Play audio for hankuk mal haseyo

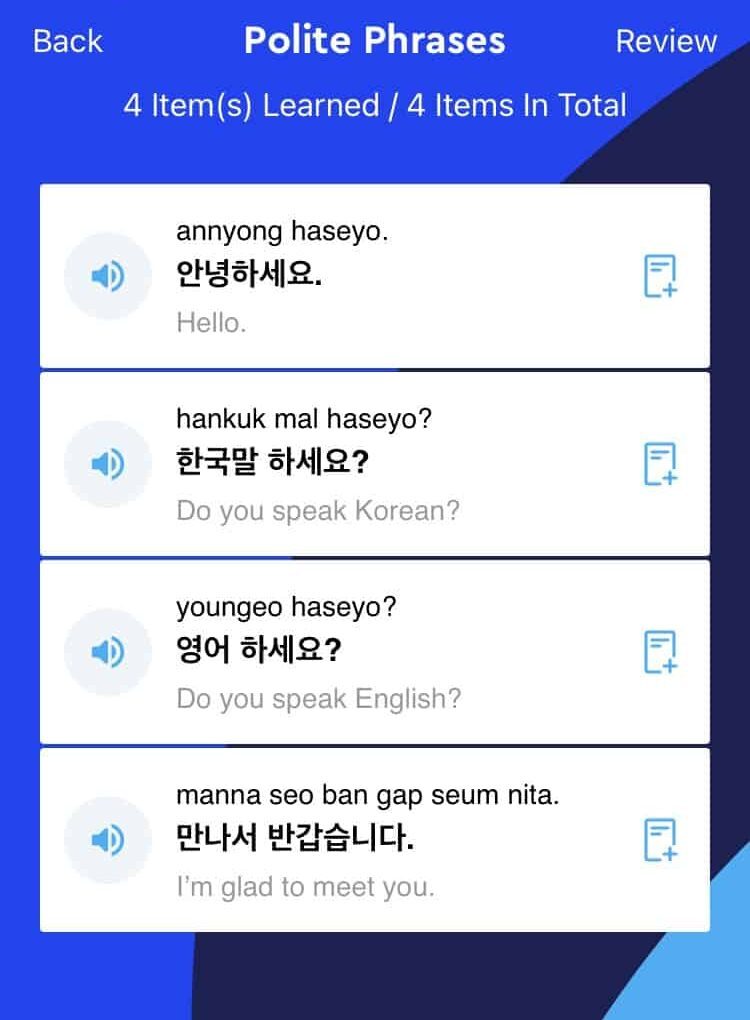coord(107,464)
